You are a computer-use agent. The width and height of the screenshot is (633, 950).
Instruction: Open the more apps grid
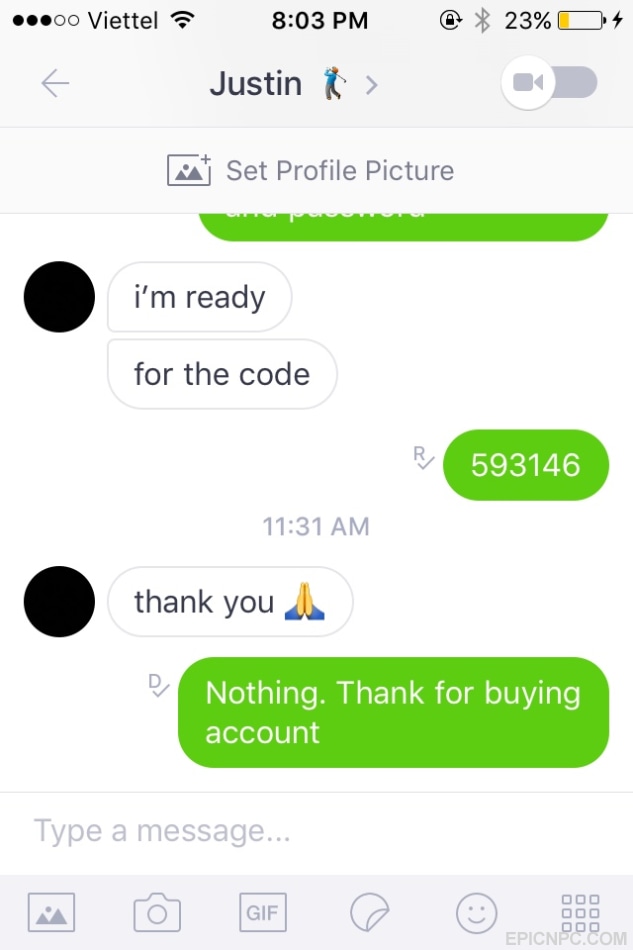[580, 912]
